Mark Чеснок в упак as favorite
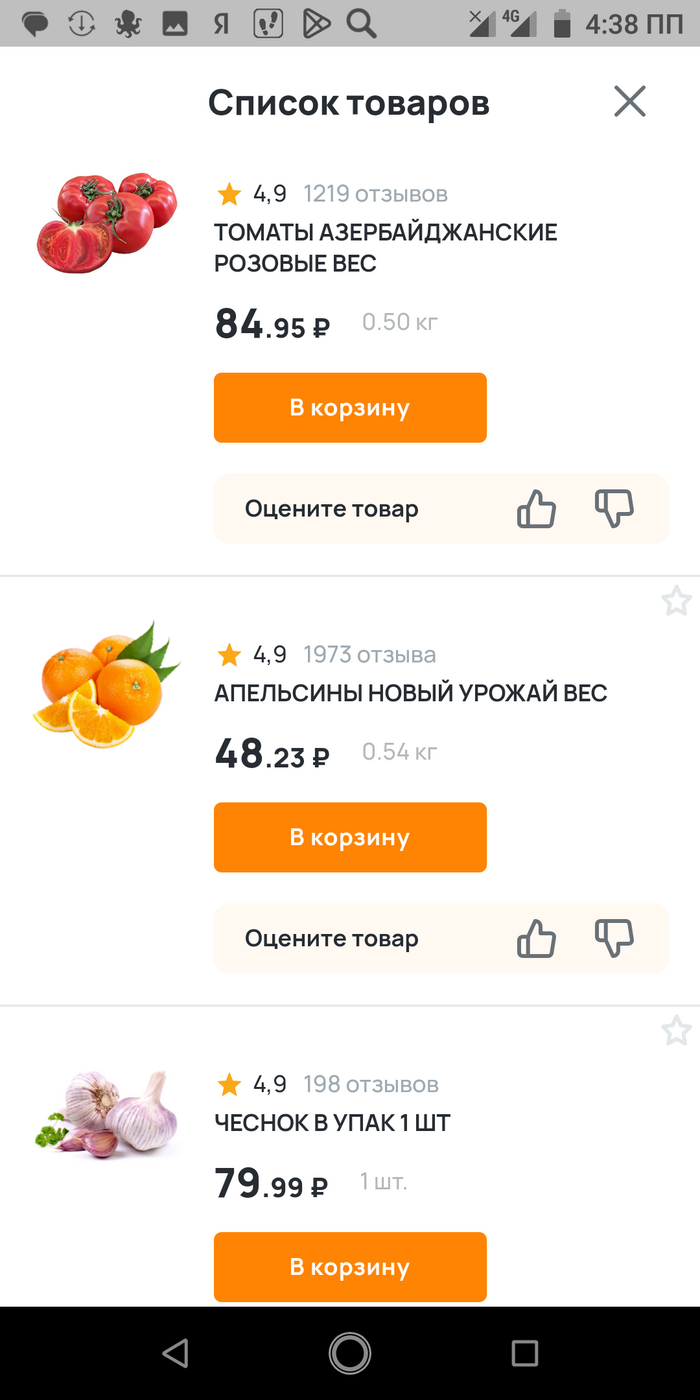 (677, 1031)
